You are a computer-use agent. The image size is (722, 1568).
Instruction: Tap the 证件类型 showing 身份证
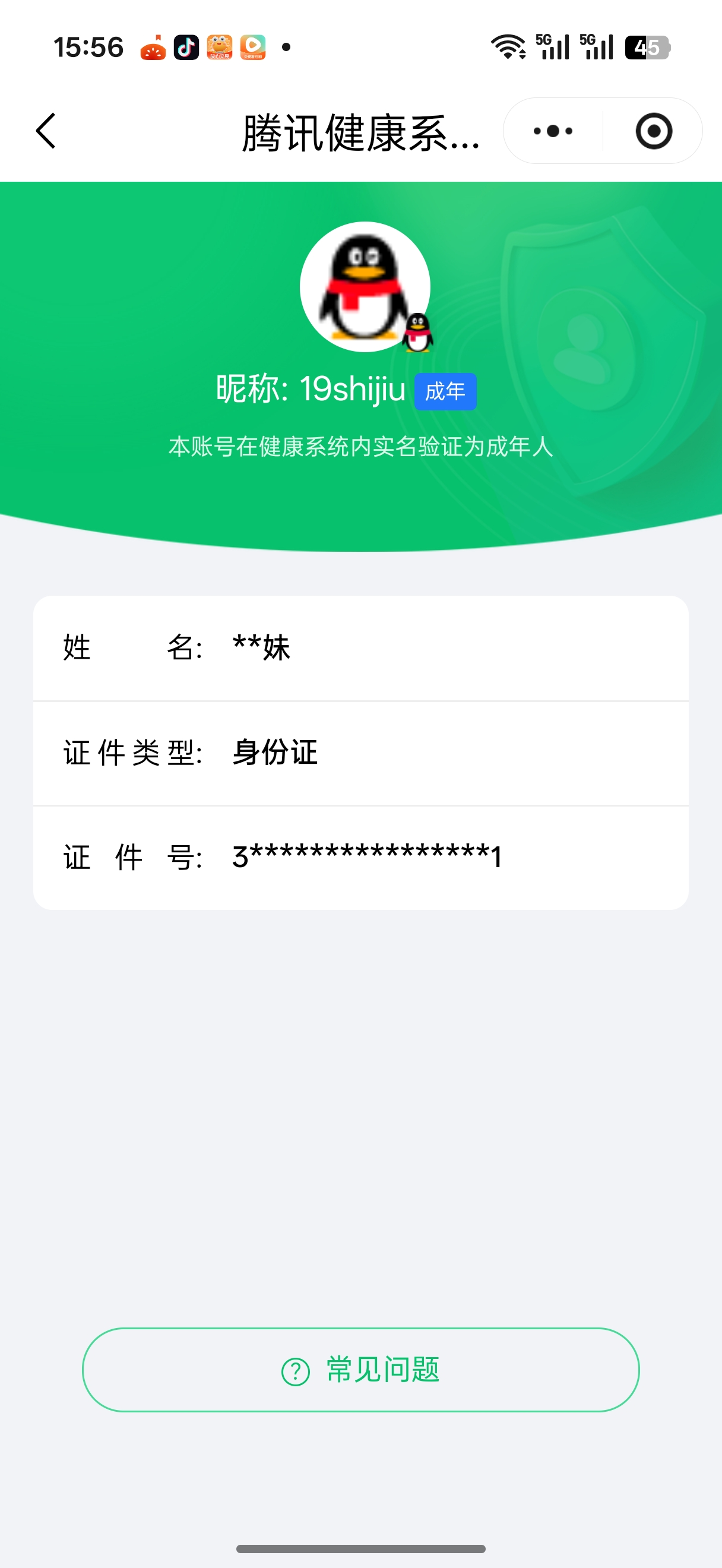(360, 753)
